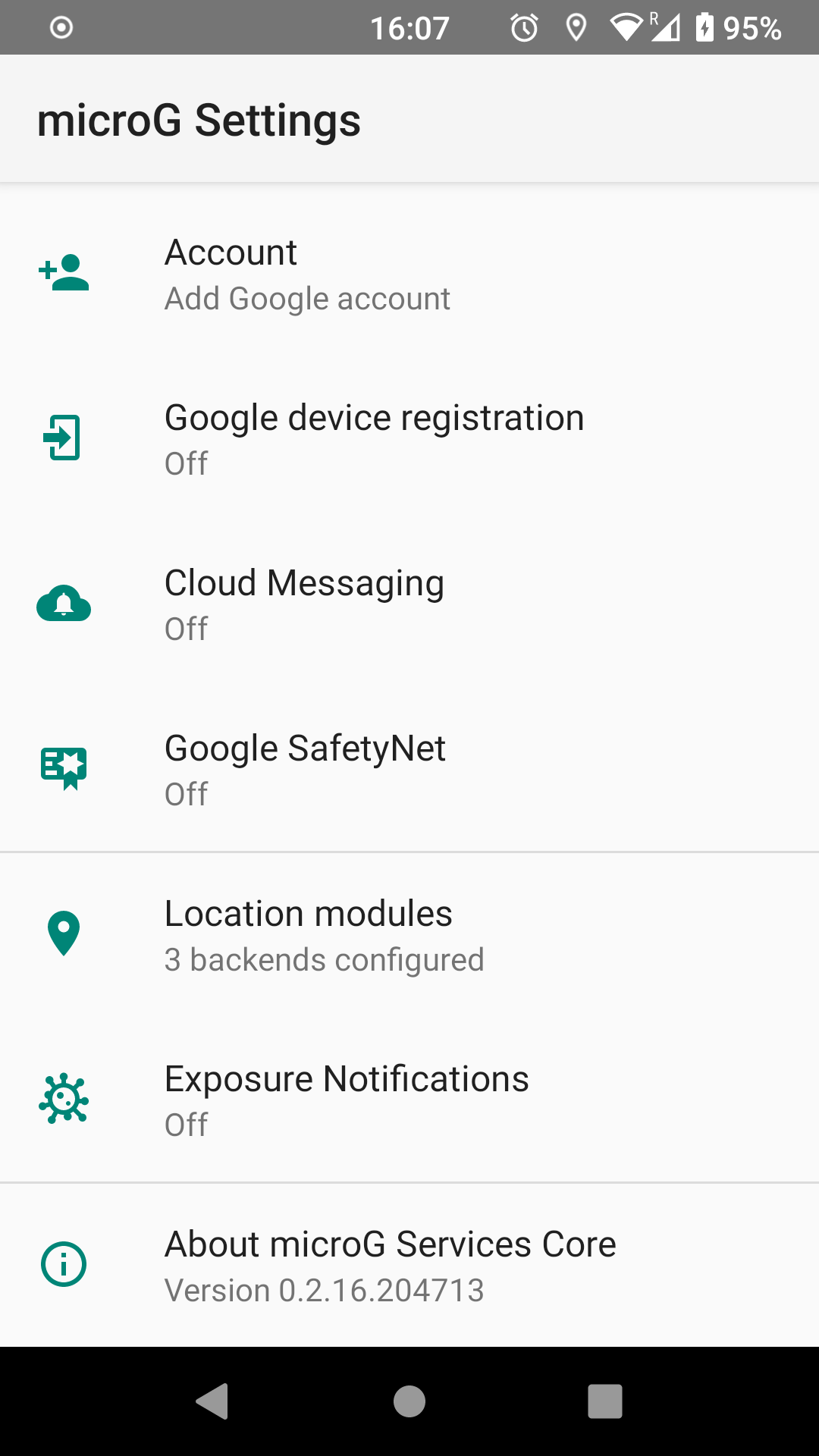Select the Location modules pin icon
The height and width of the screenshot is (1456, 819).
coord(64,934)
